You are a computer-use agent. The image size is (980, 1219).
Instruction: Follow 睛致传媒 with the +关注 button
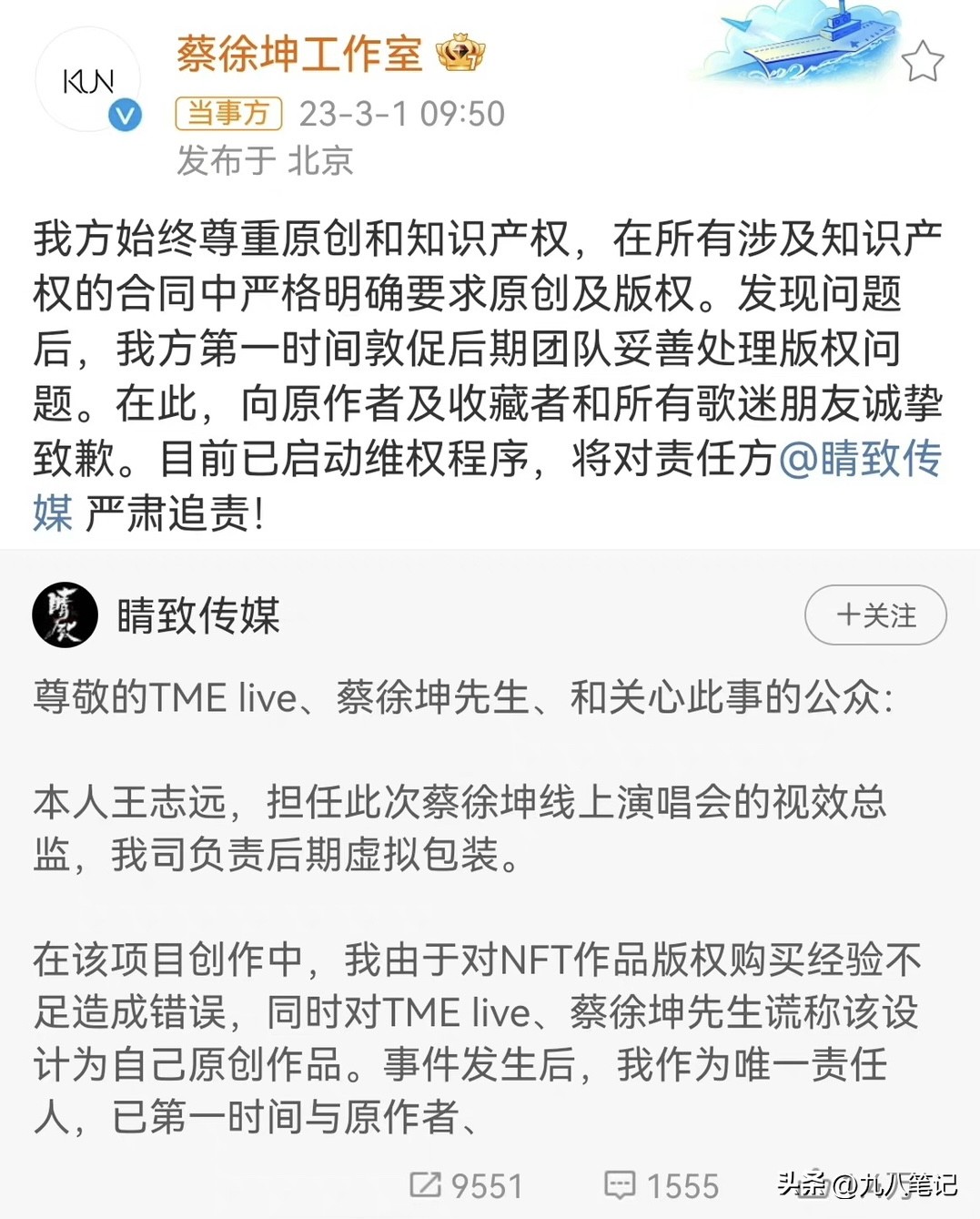[875, 615]
